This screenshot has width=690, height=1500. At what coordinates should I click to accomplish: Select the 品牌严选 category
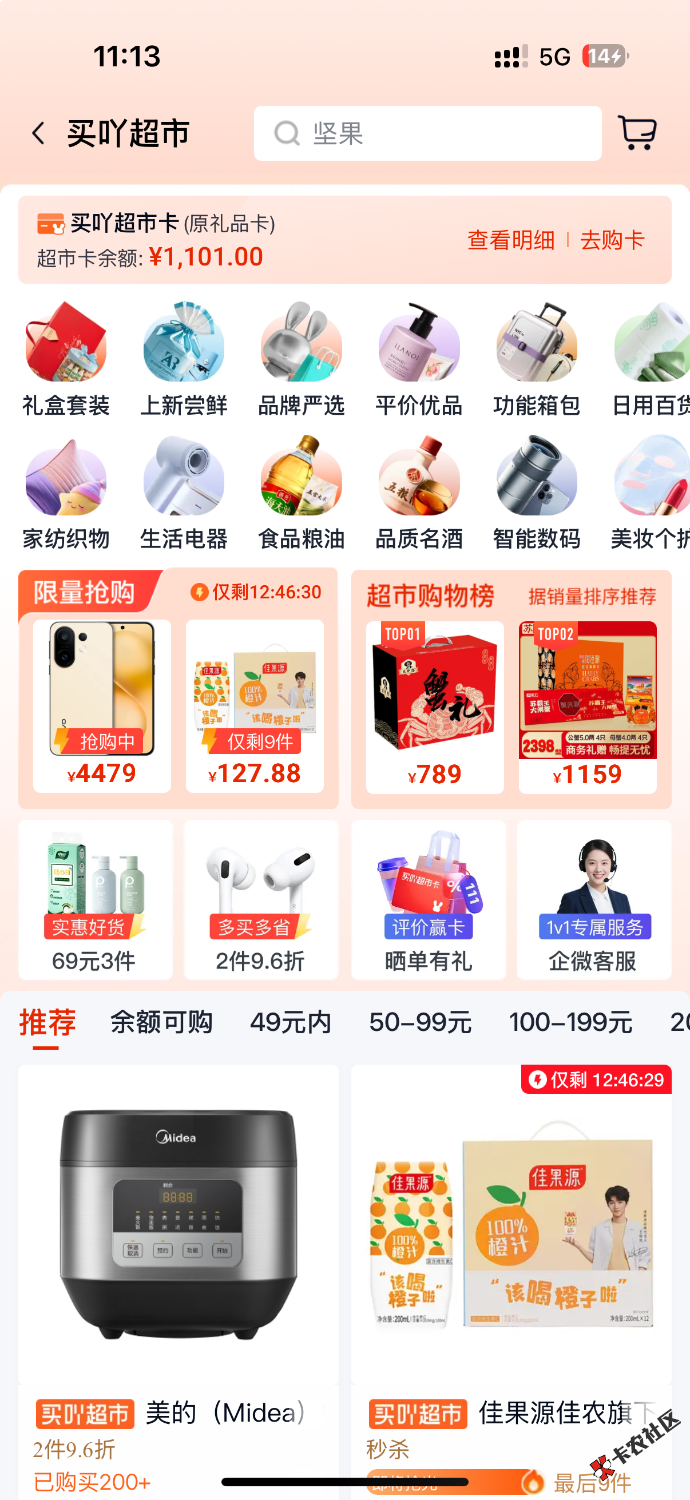click(x=301, y=360)
